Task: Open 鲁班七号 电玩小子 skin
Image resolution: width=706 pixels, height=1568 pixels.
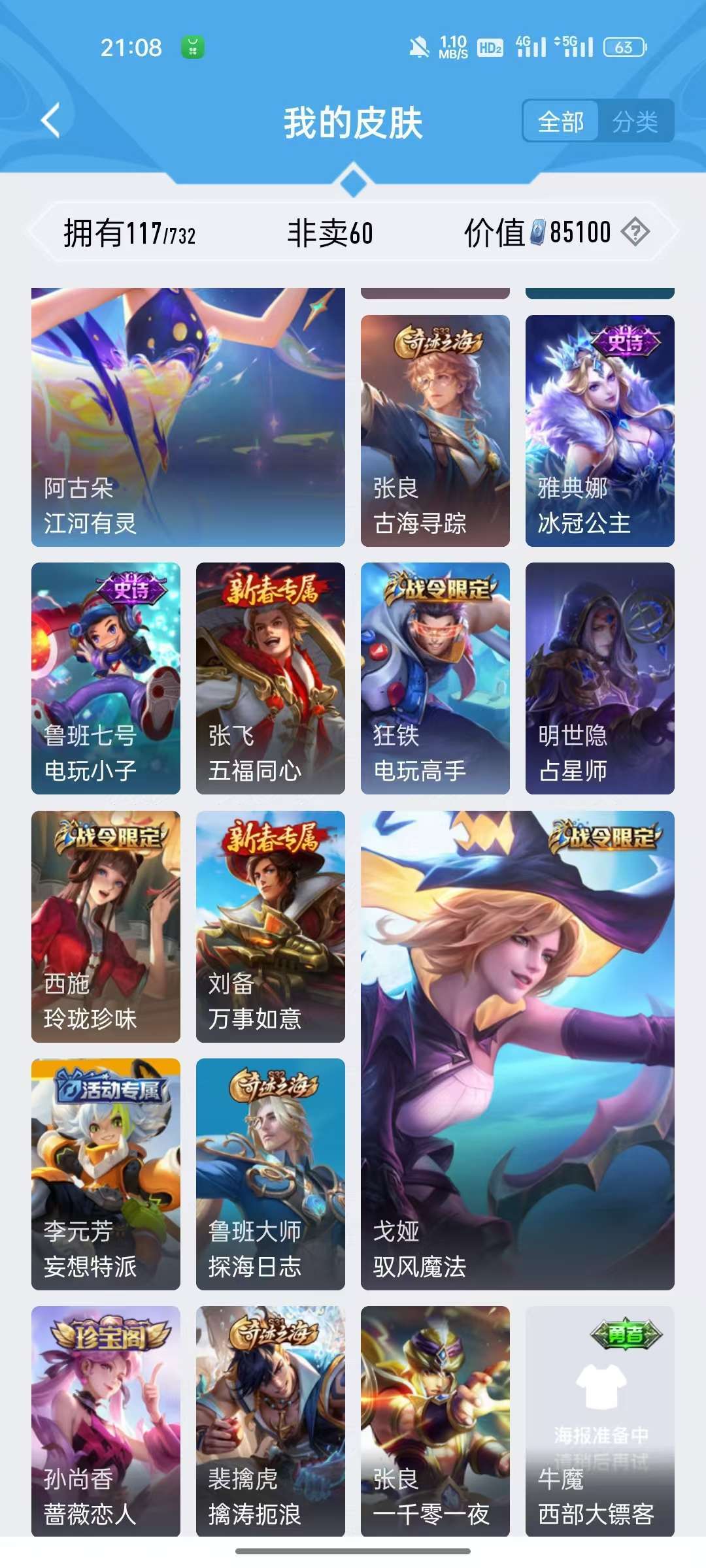Action: [106, 678]
